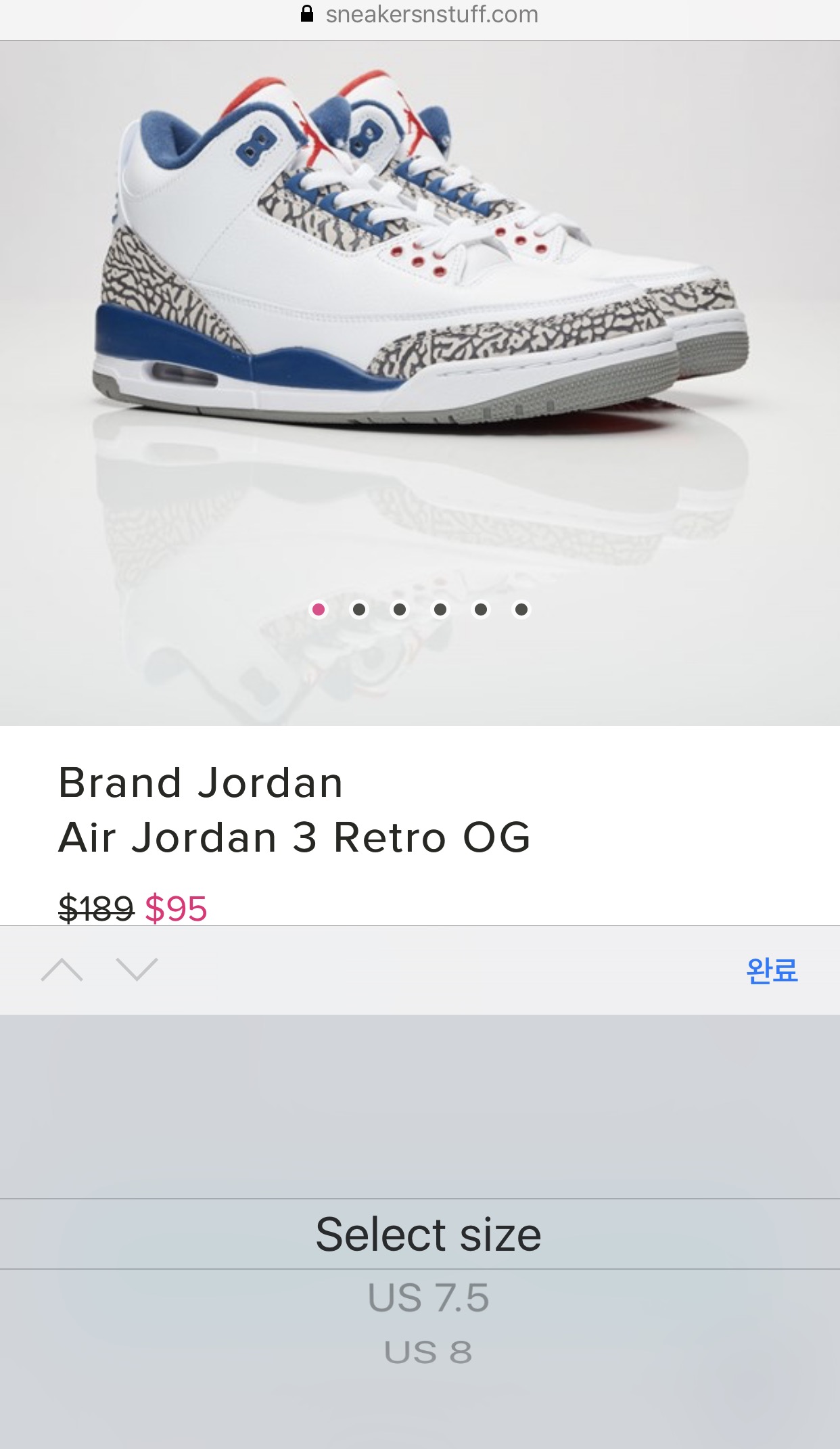Tap the sneakersnstuff.com address bar

[420, 15]
